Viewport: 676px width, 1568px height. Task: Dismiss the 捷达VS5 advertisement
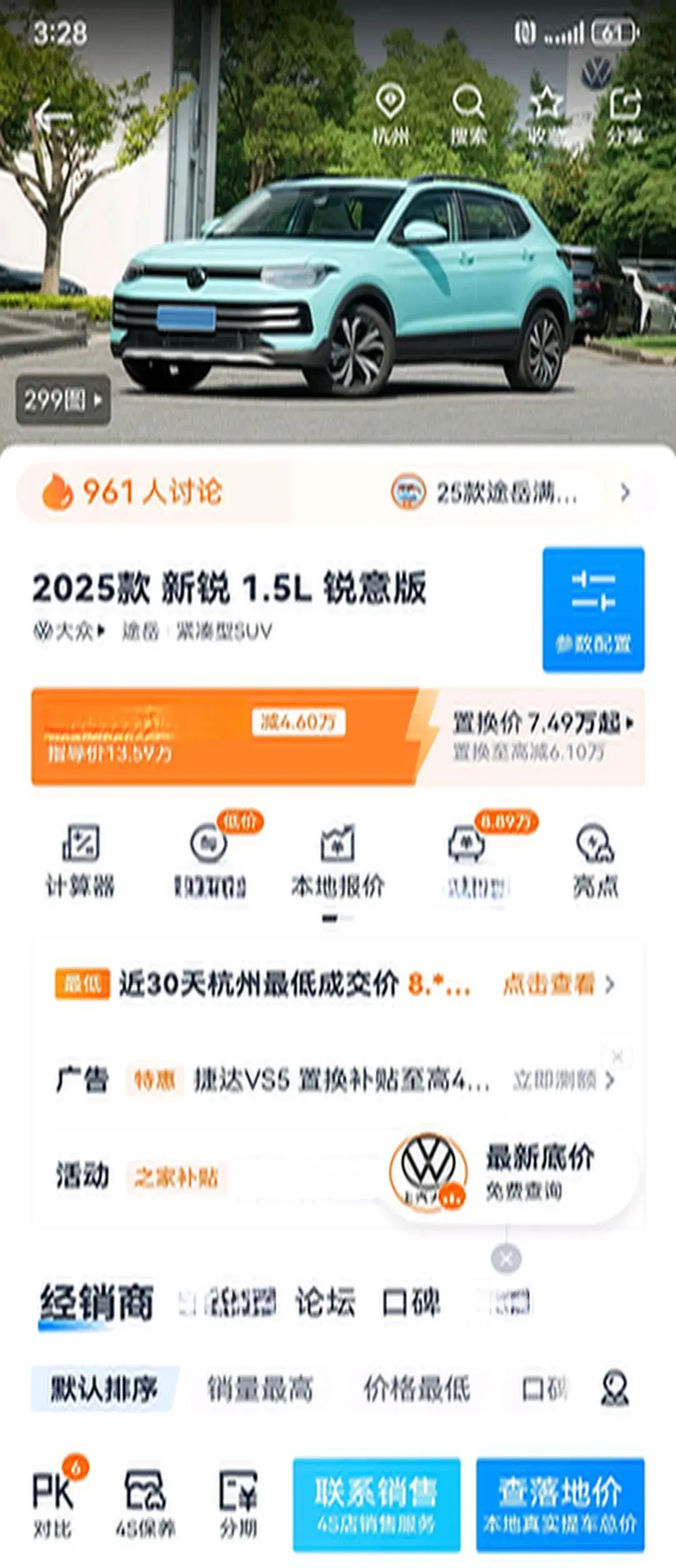point(618,1057)
